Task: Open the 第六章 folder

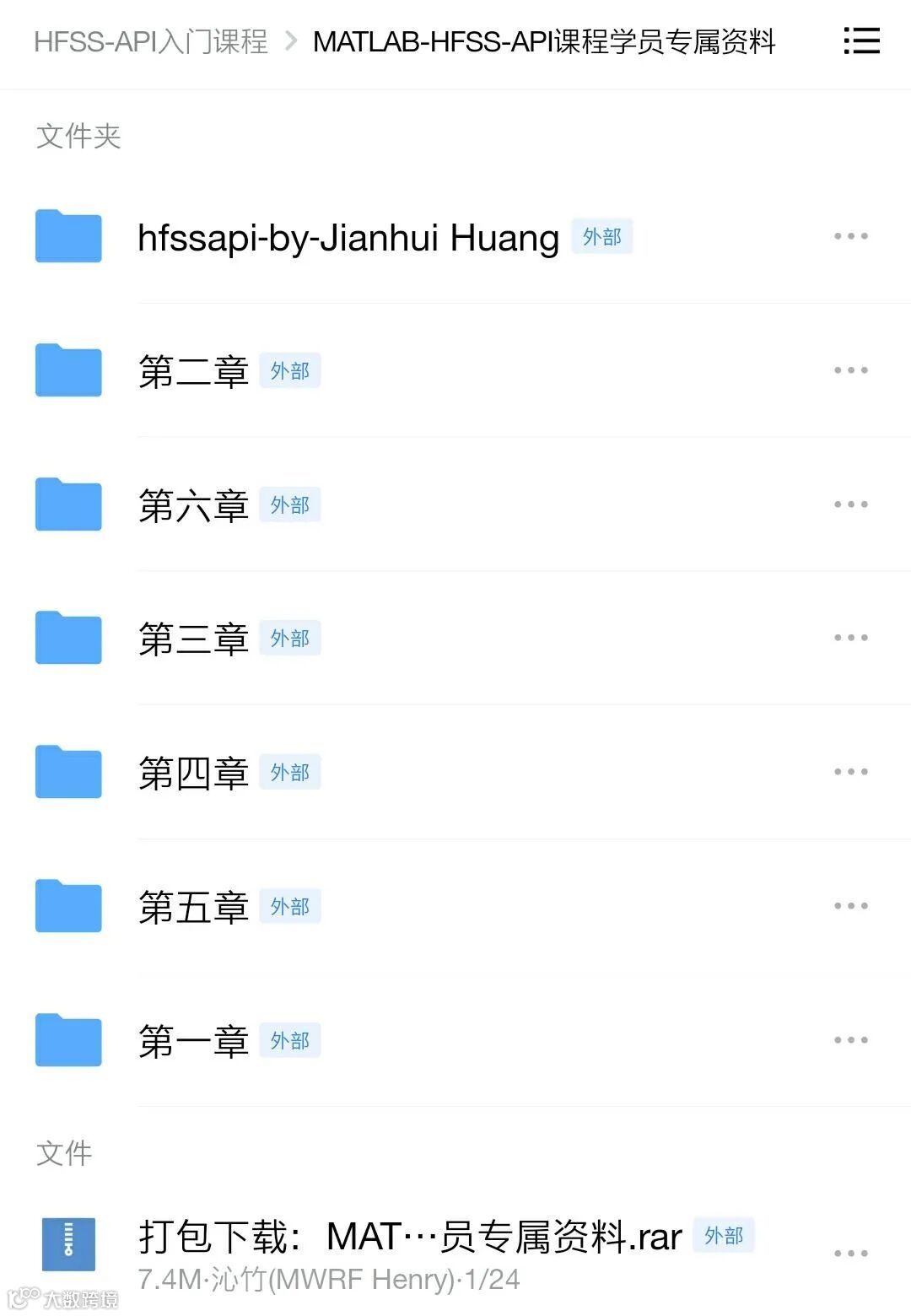Action: click(x=193, y=505)
